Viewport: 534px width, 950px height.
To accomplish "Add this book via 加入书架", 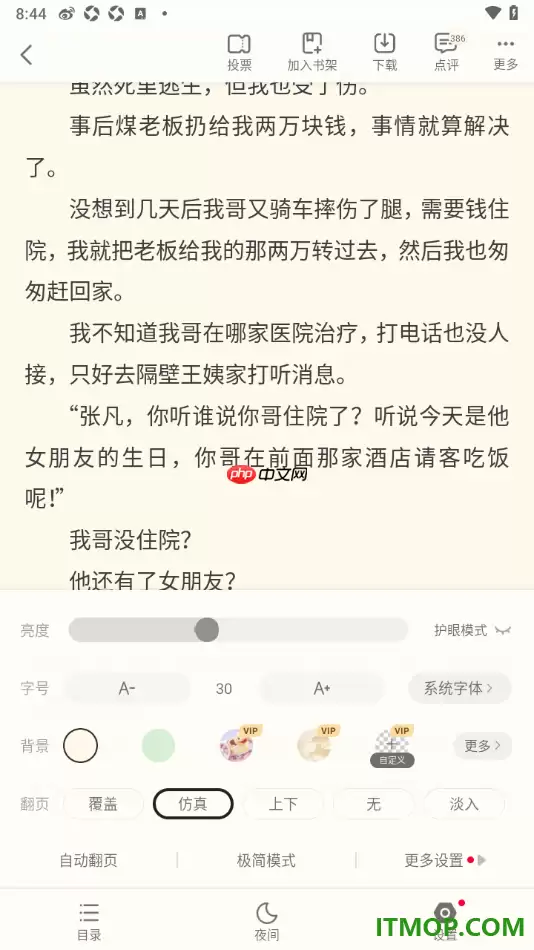I will (312, 53).
